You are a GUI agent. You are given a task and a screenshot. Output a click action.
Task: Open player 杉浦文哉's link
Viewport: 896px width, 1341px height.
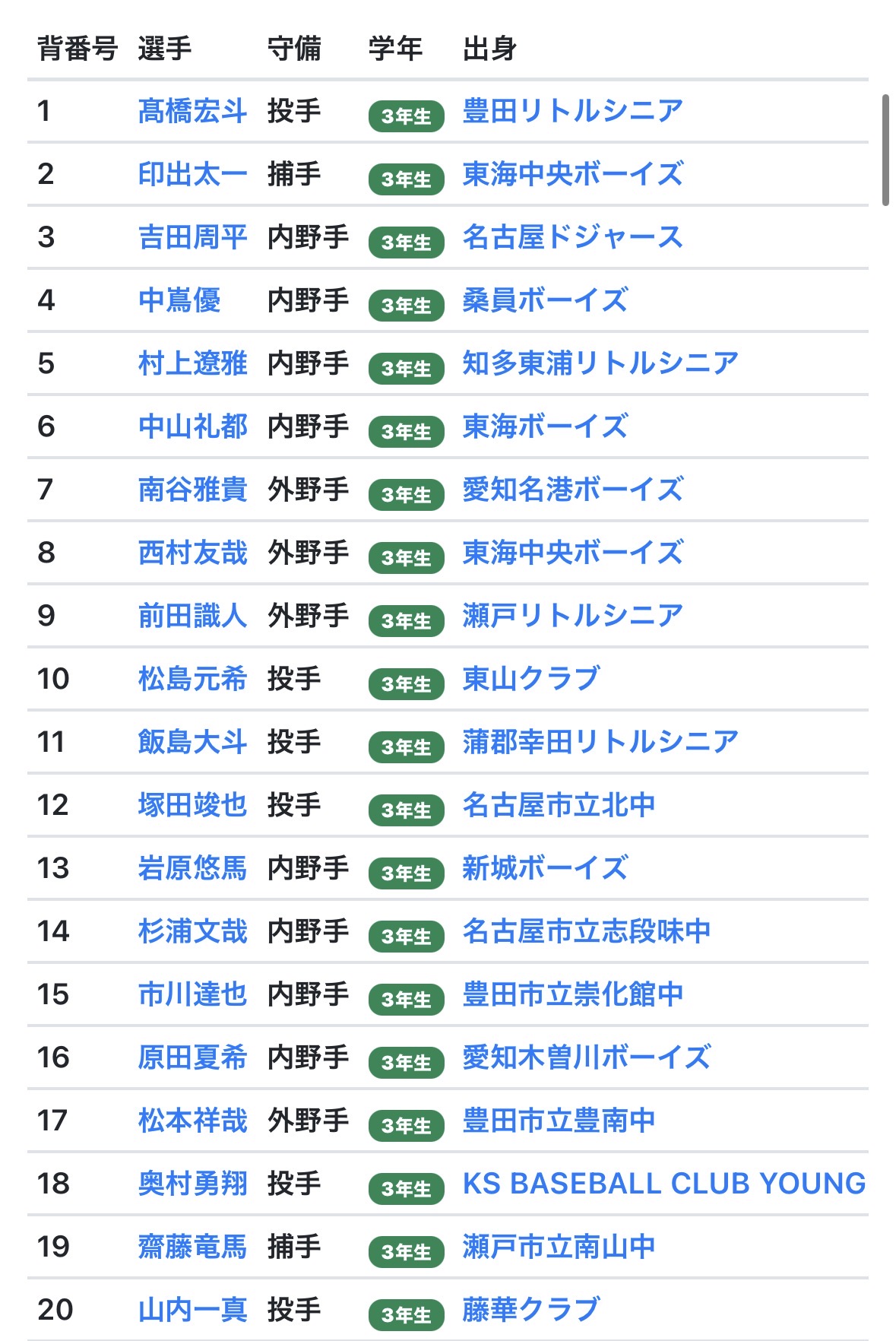192,931
